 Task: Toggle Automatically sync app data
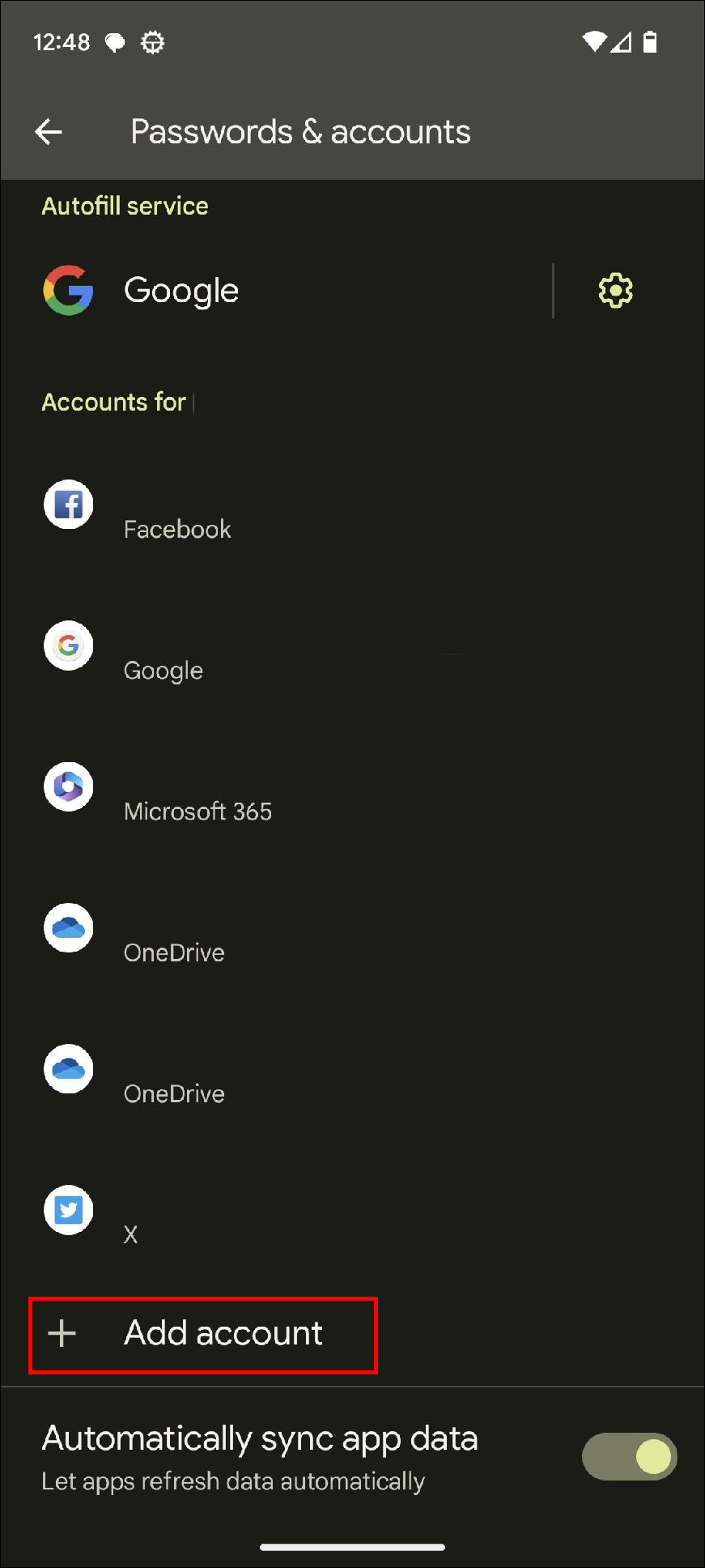click(x=629, y=1456)
